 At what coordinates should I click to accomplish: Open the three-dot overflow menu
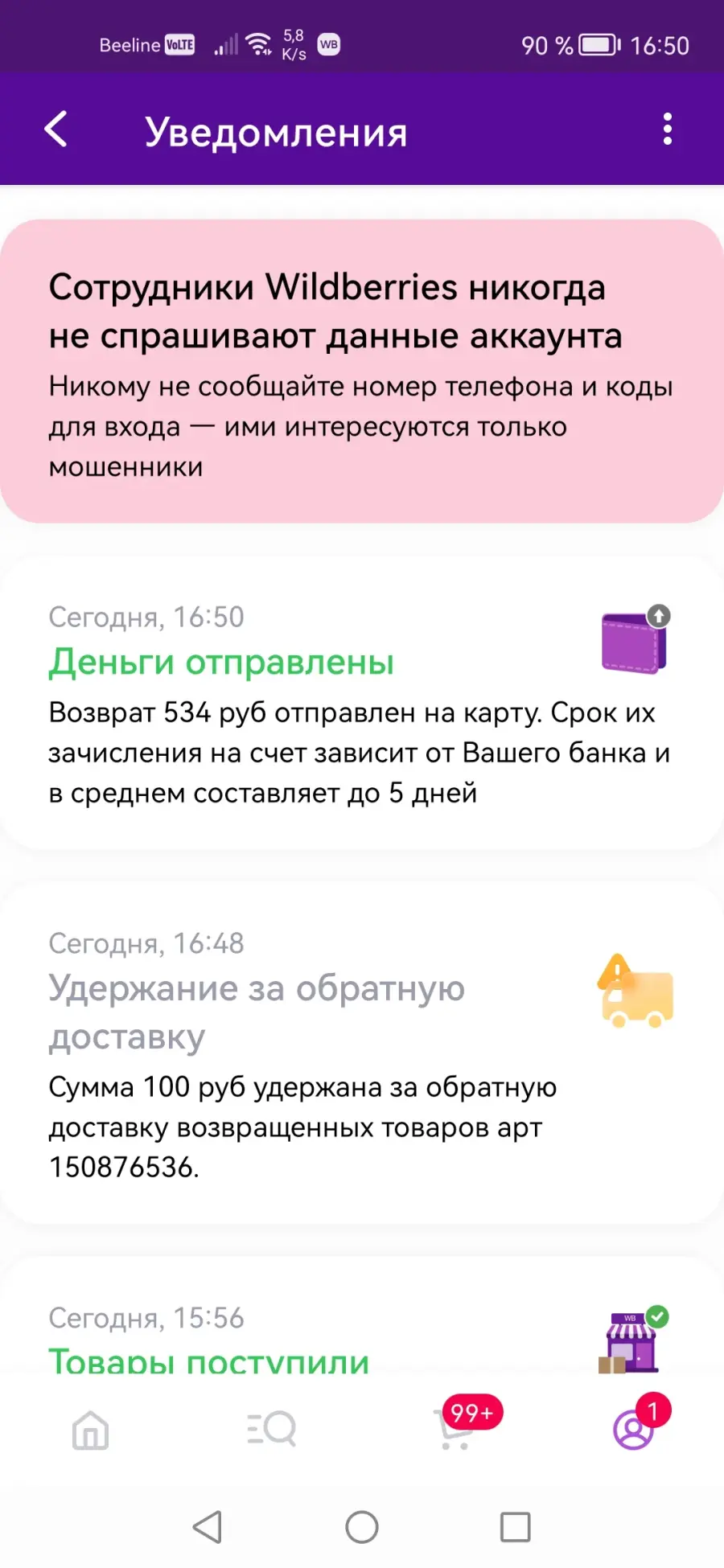[667, 129]
